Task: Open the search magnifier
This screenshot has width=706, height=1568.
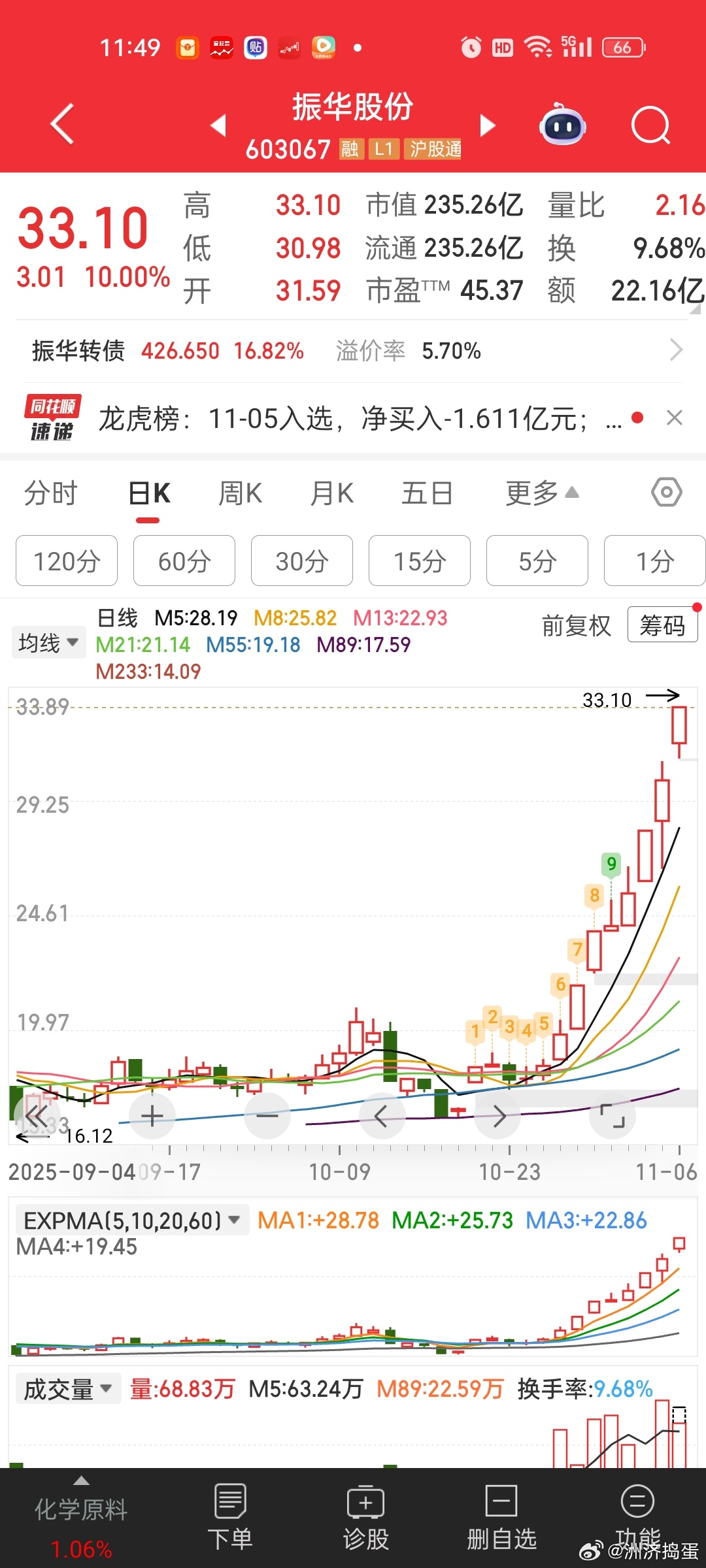Action: click(651, 125)
